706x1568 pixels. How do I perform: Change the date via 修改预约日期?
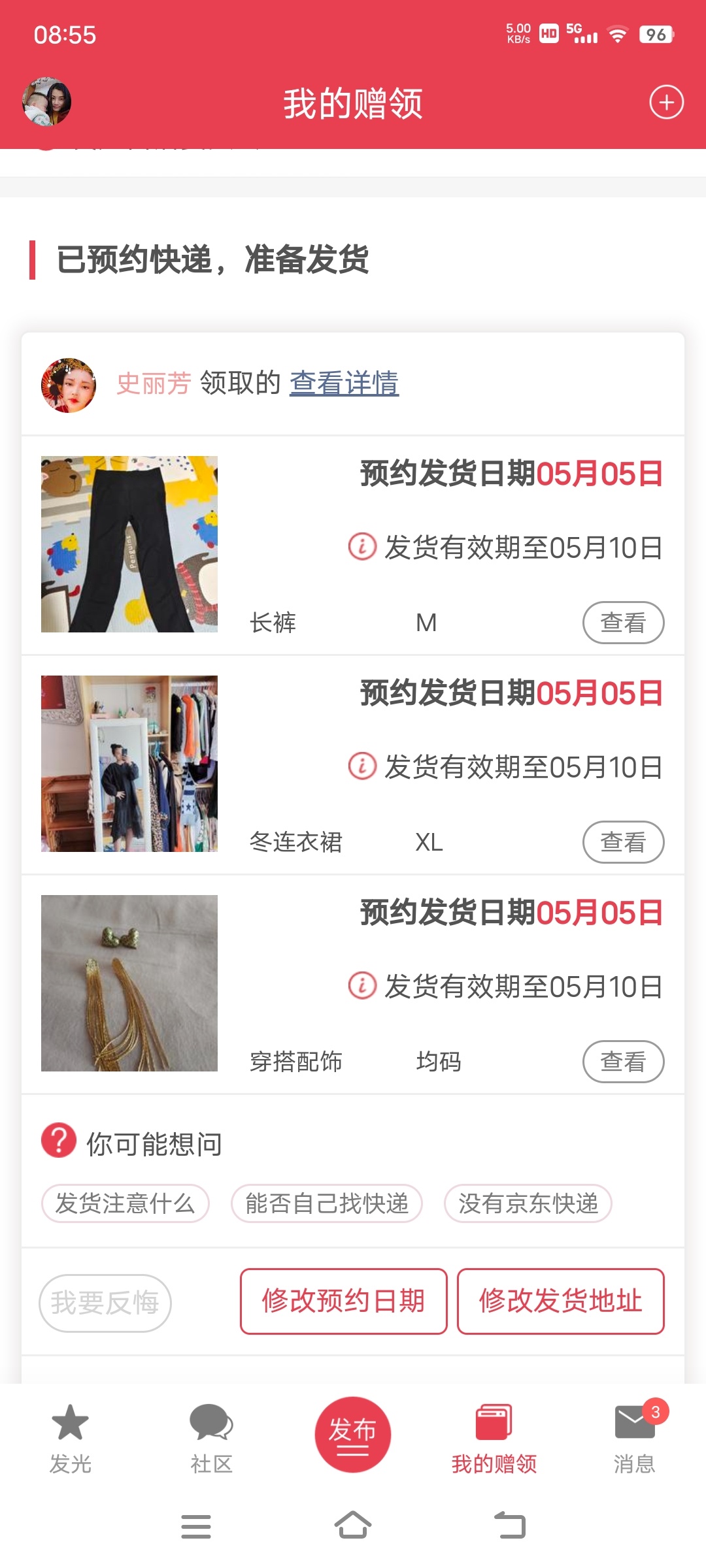(x=344, y=1301)
